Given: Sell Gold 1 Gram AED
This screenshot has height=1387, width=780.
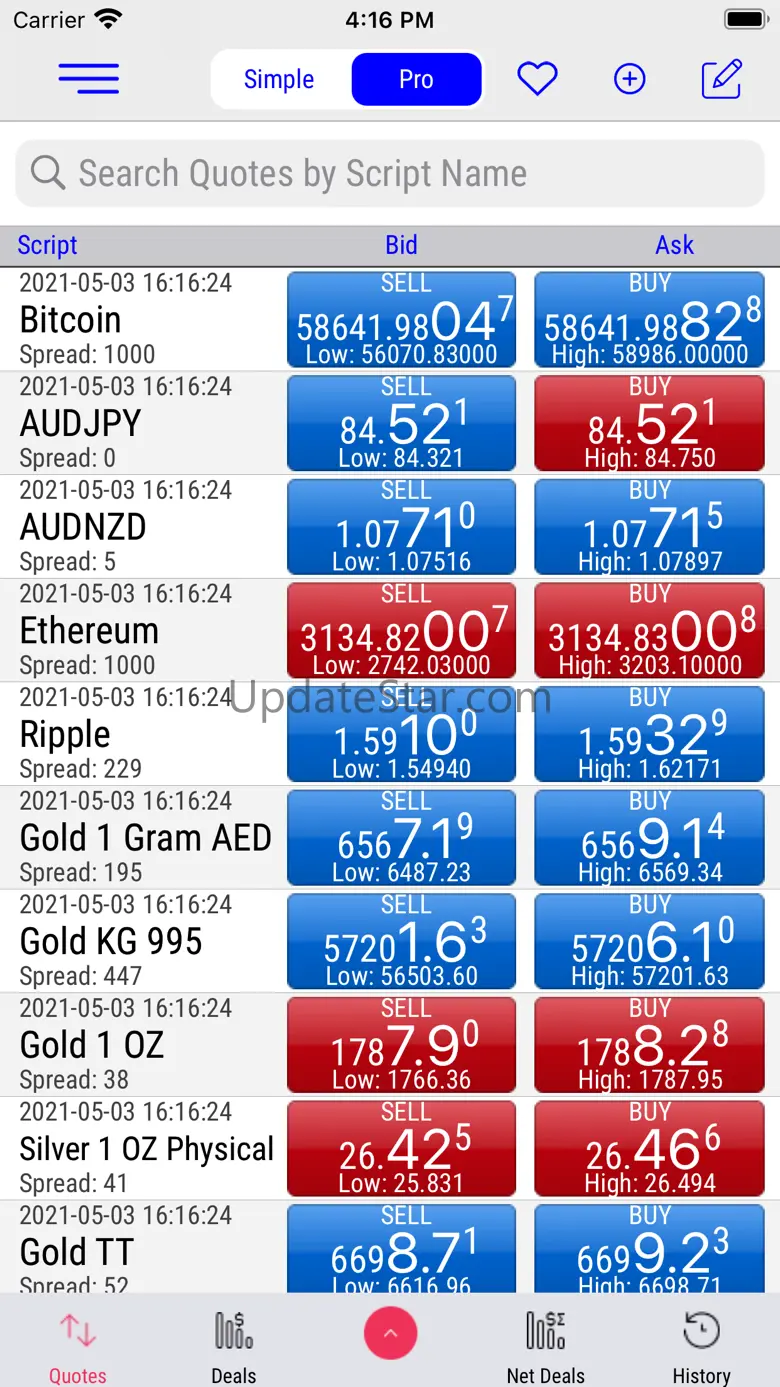Looking at the screenshot, I should coord(402,838).
